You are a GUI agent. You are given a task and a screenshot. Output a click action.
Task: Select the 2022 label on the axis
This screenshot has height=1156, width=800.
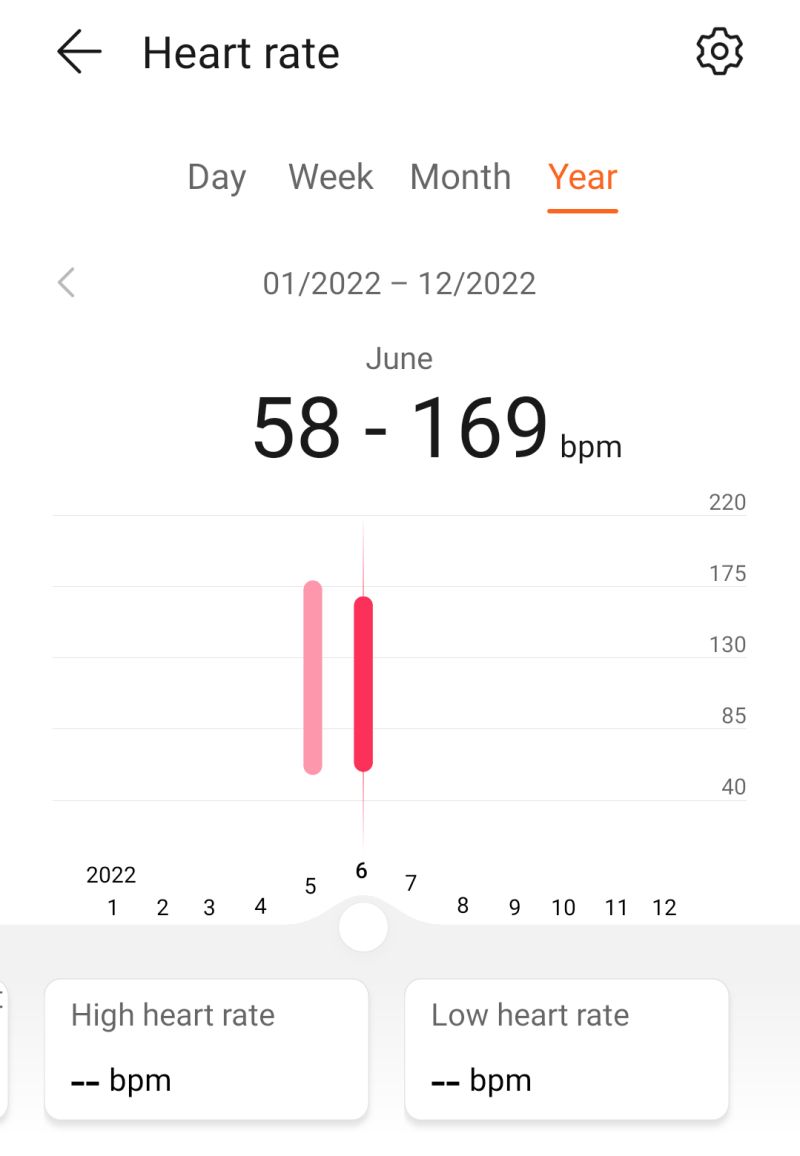(x=111, y=875)
